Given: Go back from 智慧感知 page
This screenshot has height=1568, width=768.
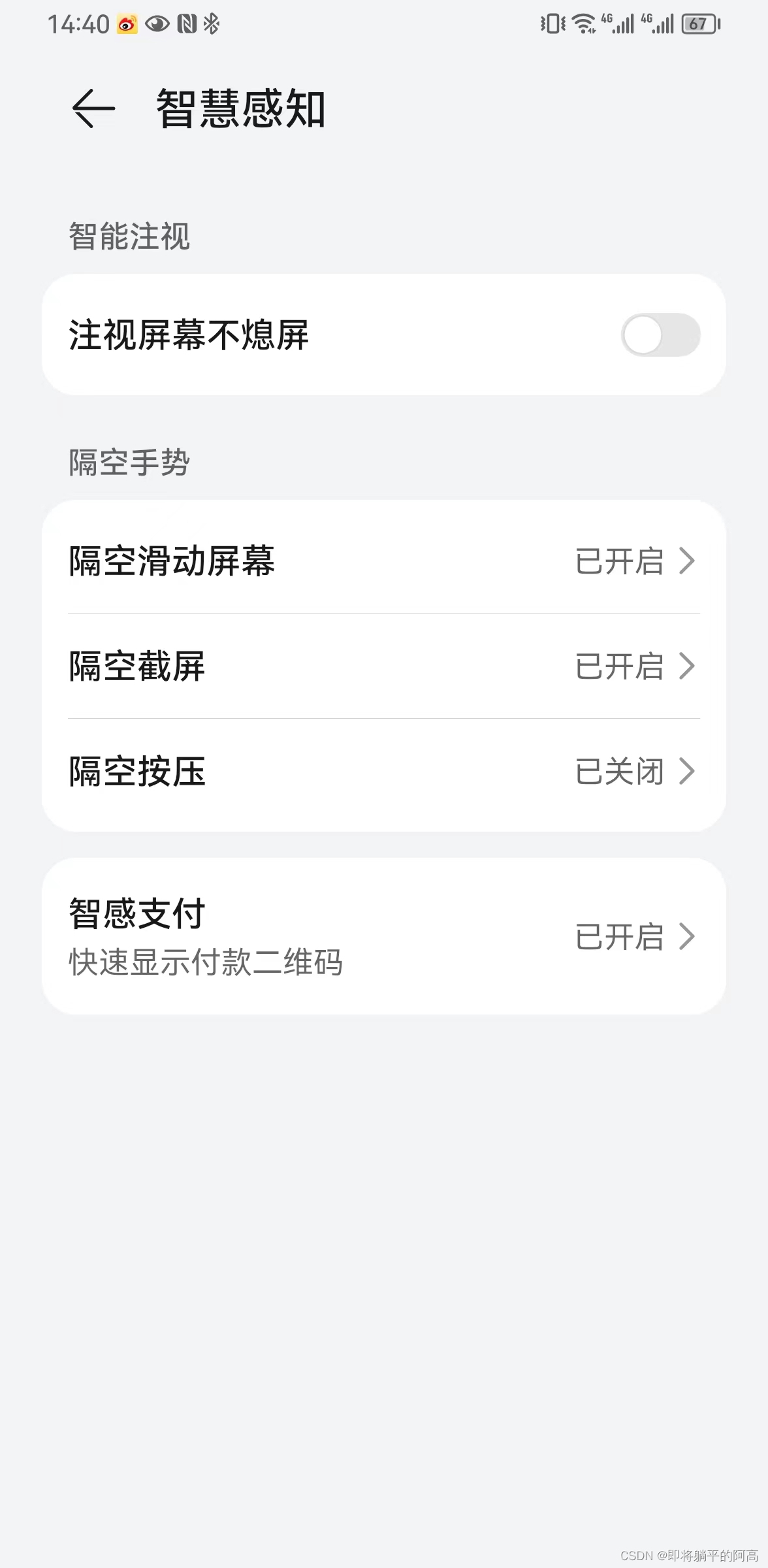Looking at the screenshot, I should (x=93, y=108).
